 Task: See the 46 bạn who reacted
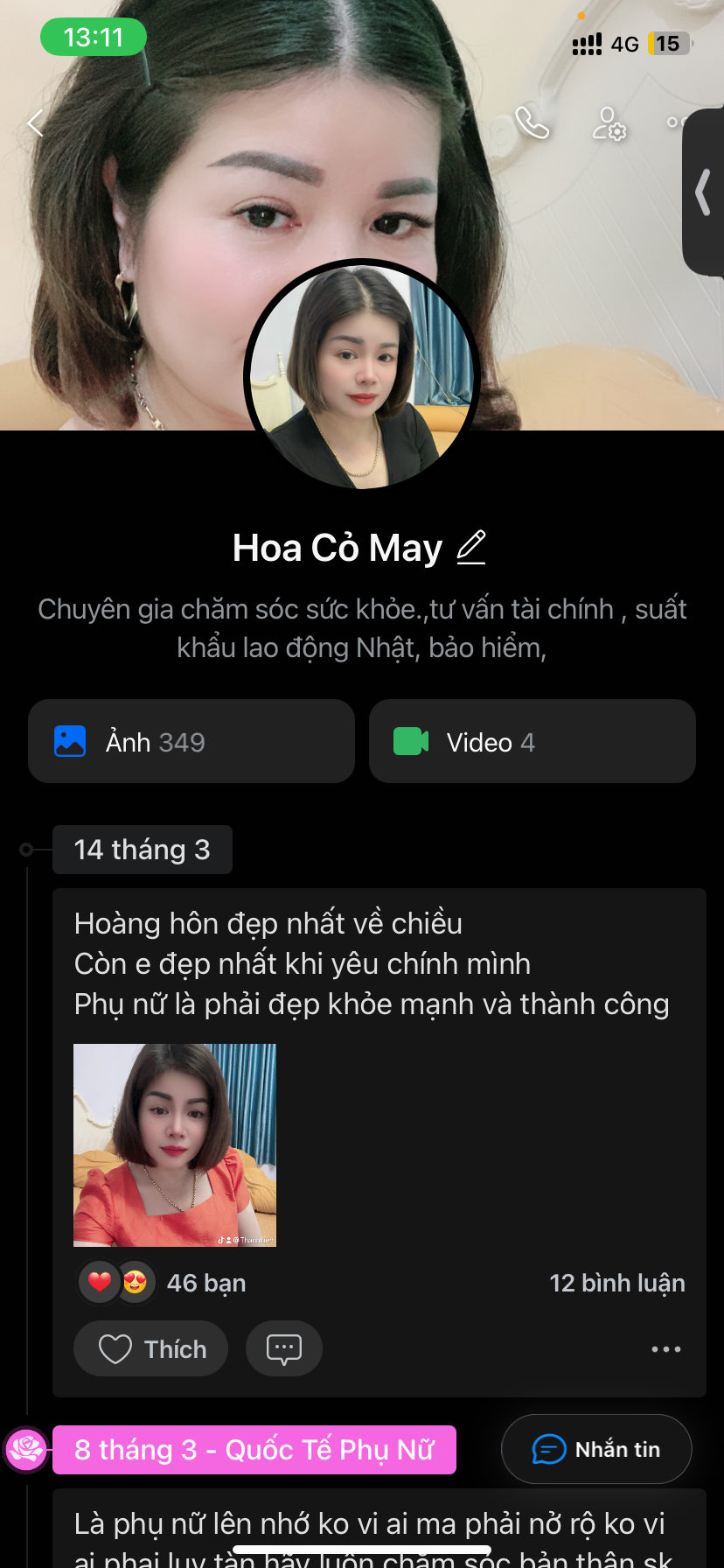(x=205, y=1283)
